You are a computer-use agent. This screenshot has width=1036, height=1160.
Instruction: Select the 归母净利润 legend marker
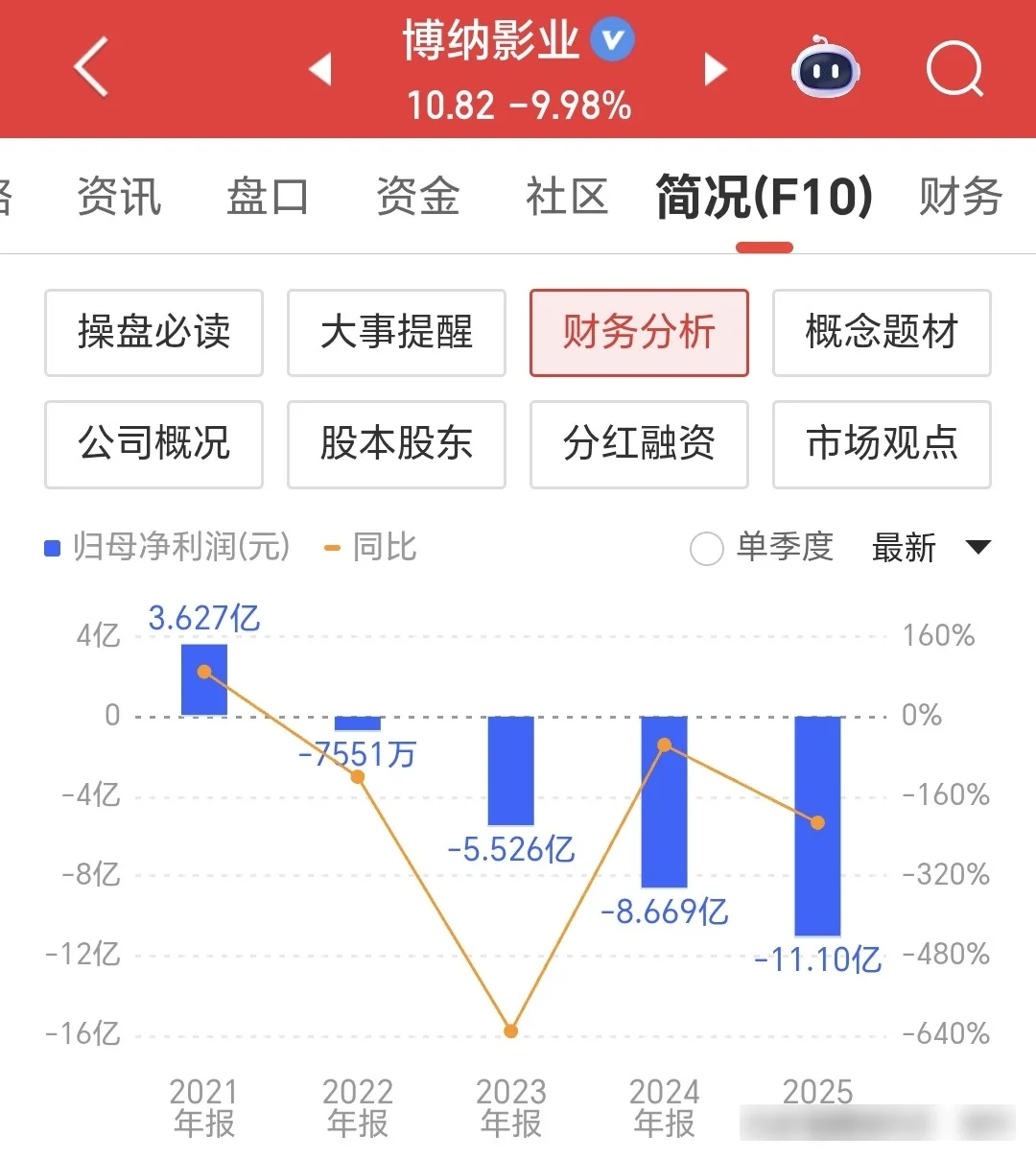pyautogui.click(x=50, y=548)
